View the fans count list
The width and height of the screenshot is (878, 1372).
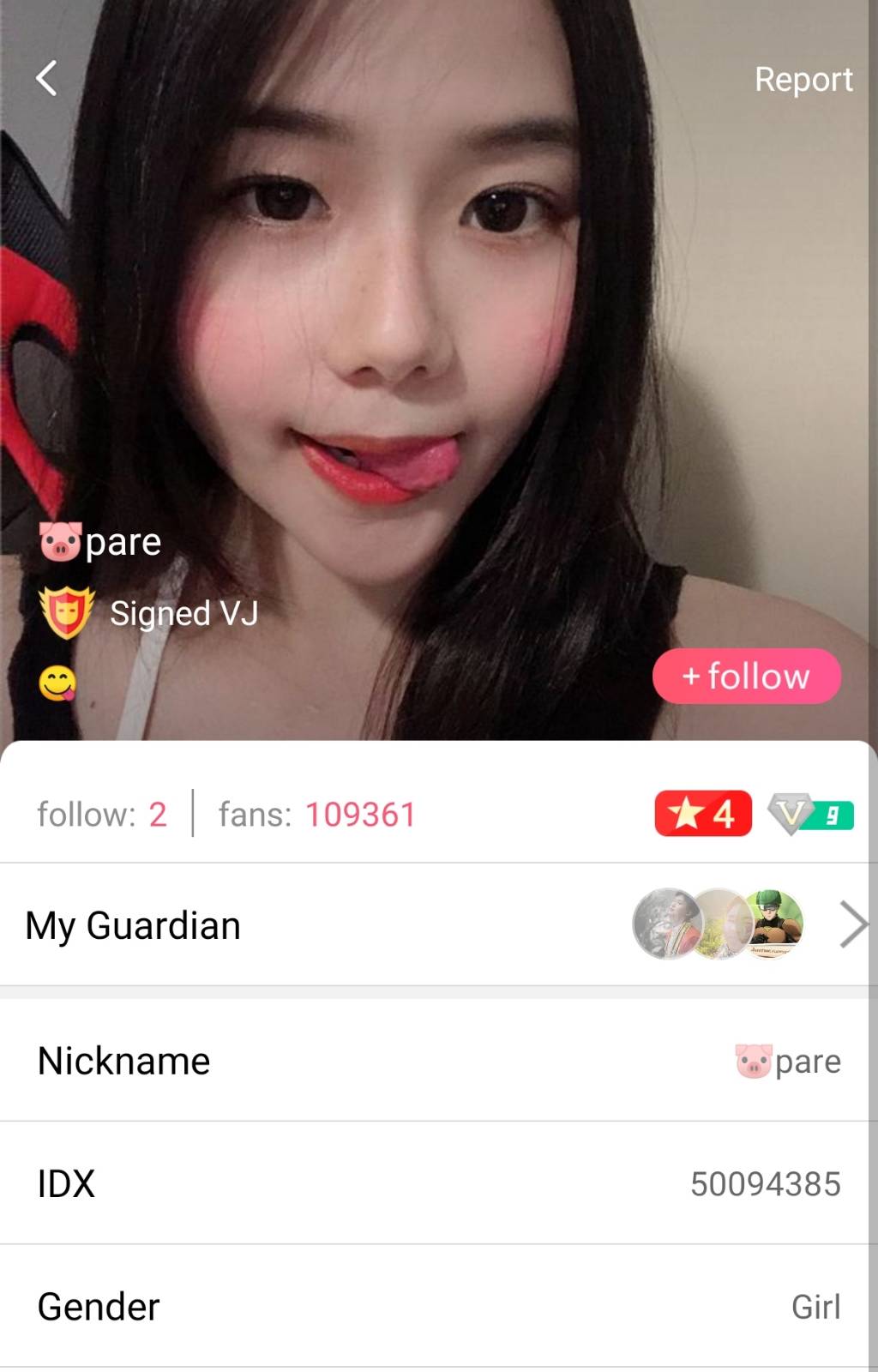[316, 814]
